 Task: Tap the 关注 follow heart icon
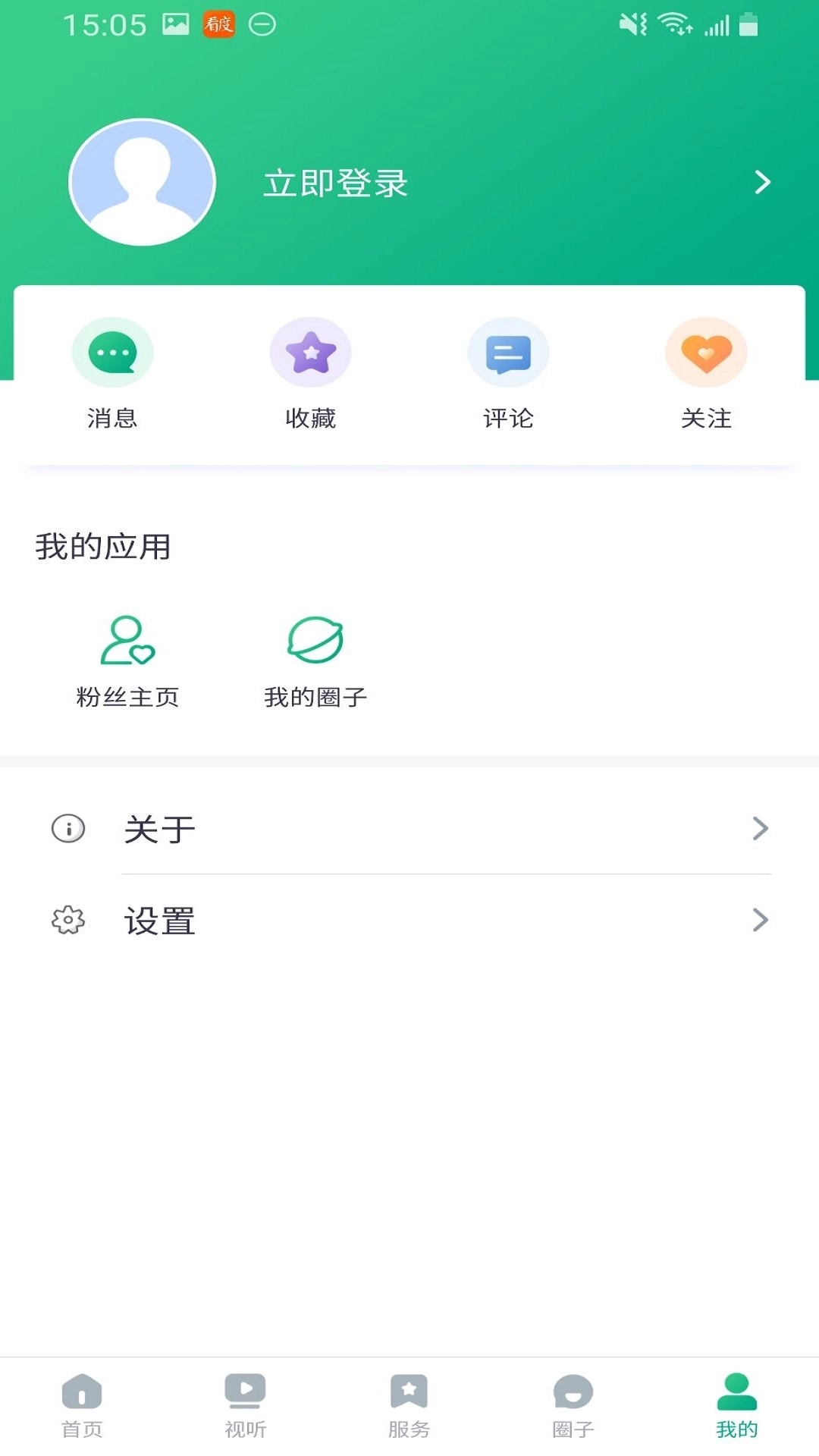point(706,352)
